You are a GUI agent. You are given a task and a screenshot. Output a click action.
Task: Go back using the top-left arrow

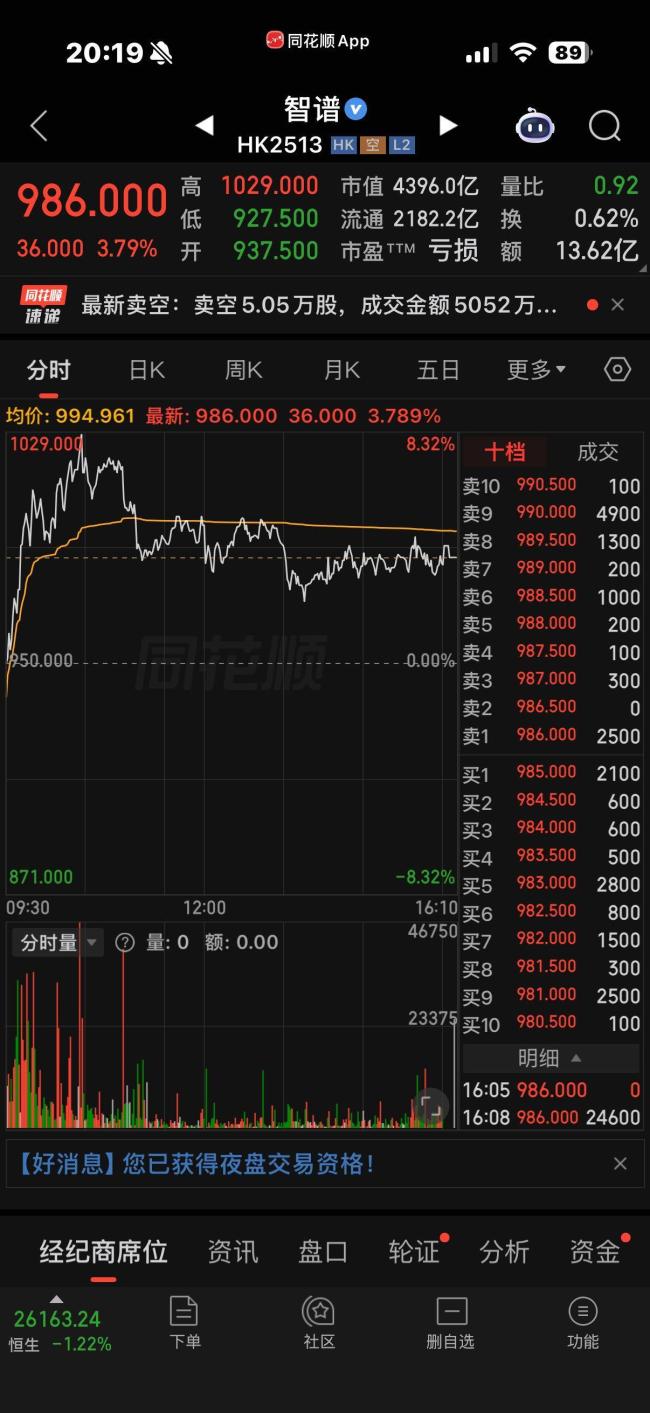pyautogui.click(x=39, y=126)
